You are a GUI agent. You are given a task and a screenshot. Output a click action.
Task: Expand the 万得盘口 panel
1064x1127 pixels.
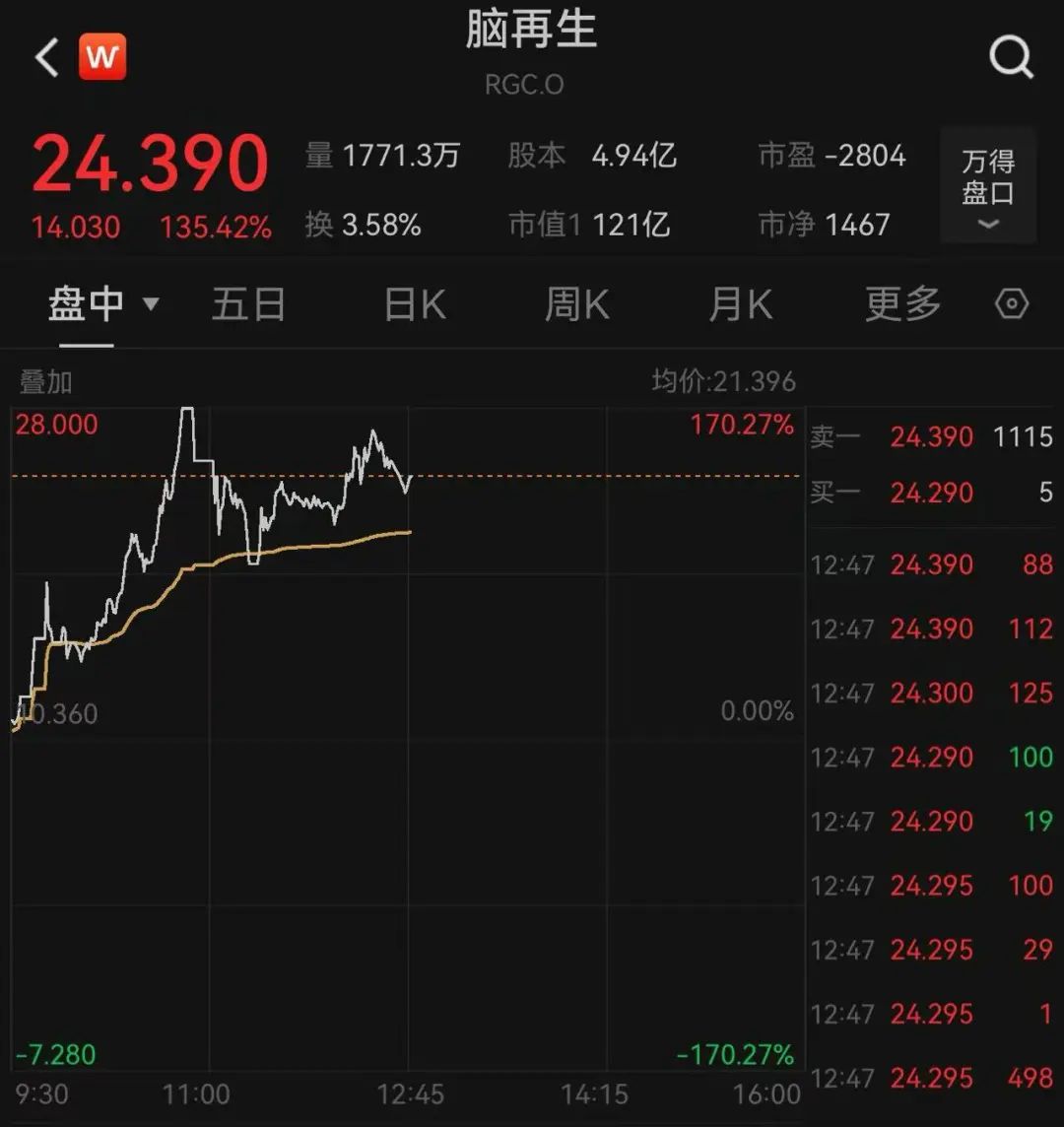[x=988, y=187]
